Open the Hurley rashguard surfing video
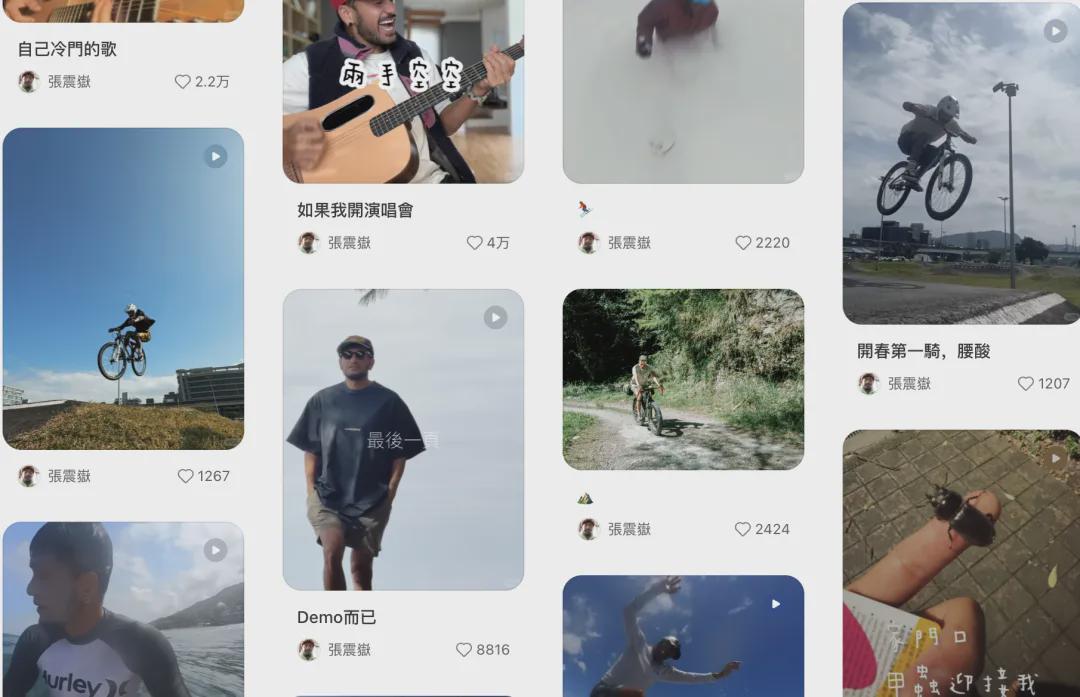 (123, 609)
